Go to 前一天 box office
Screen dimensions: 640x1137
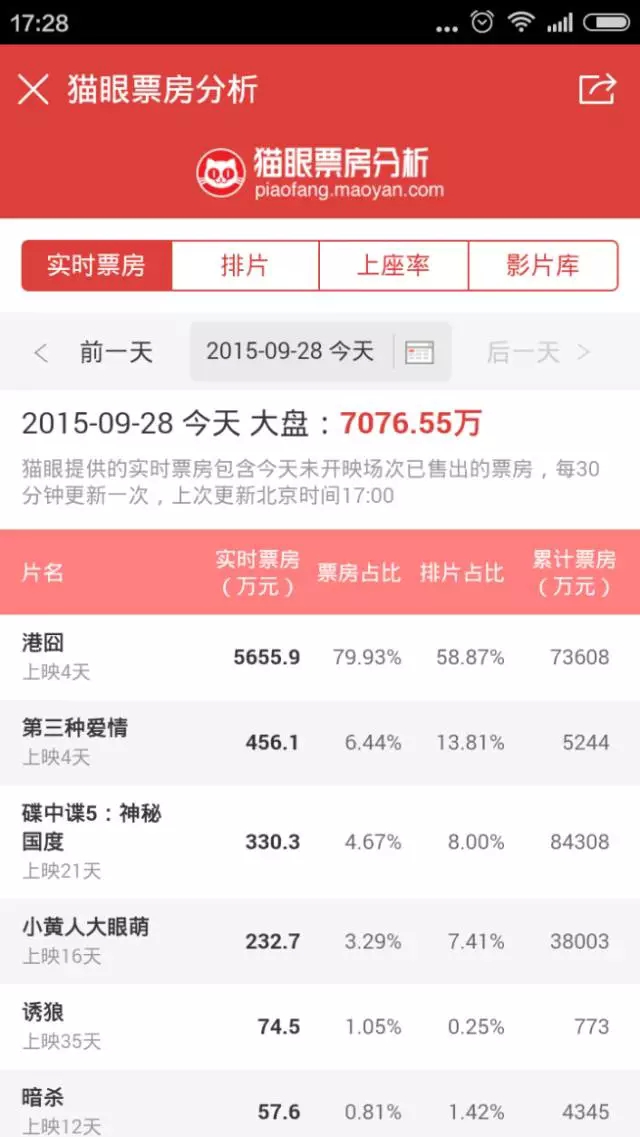(94, 352)
